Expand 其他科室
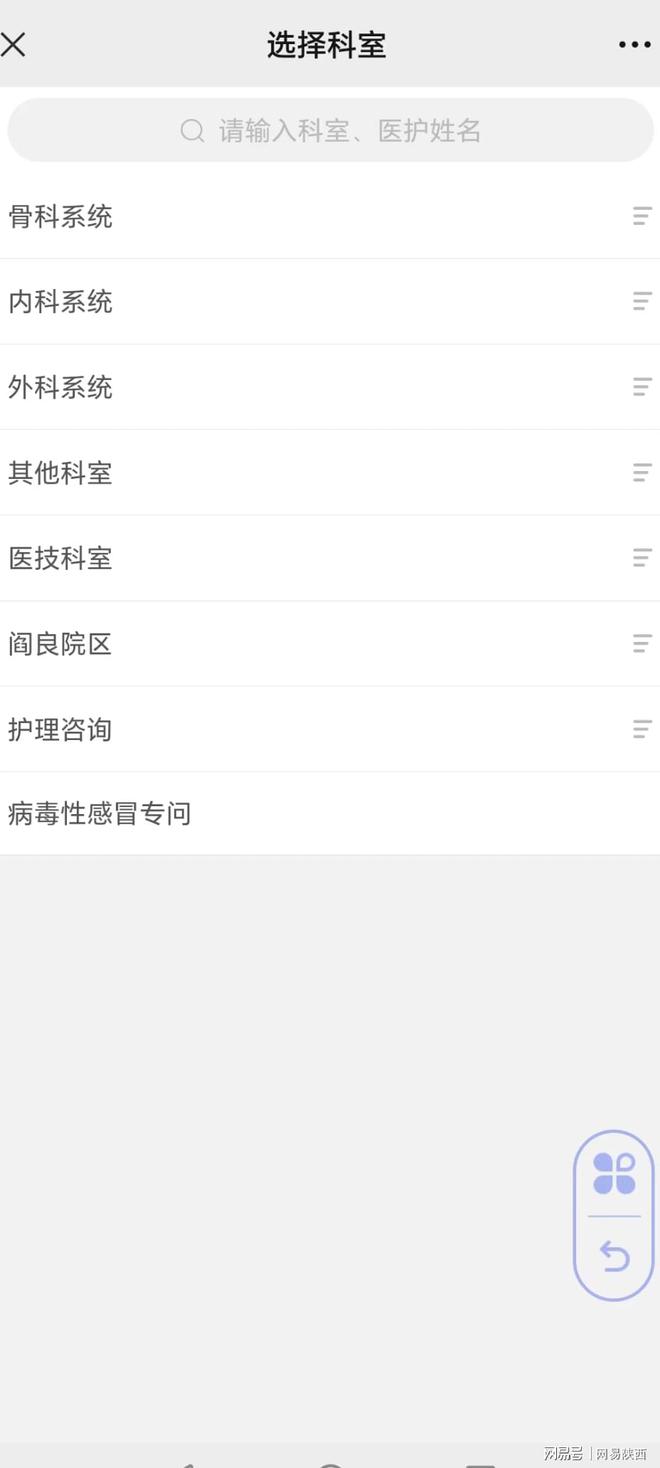Image resolution: width=660 pixels, height=1468 pixels. click(330, 473)
